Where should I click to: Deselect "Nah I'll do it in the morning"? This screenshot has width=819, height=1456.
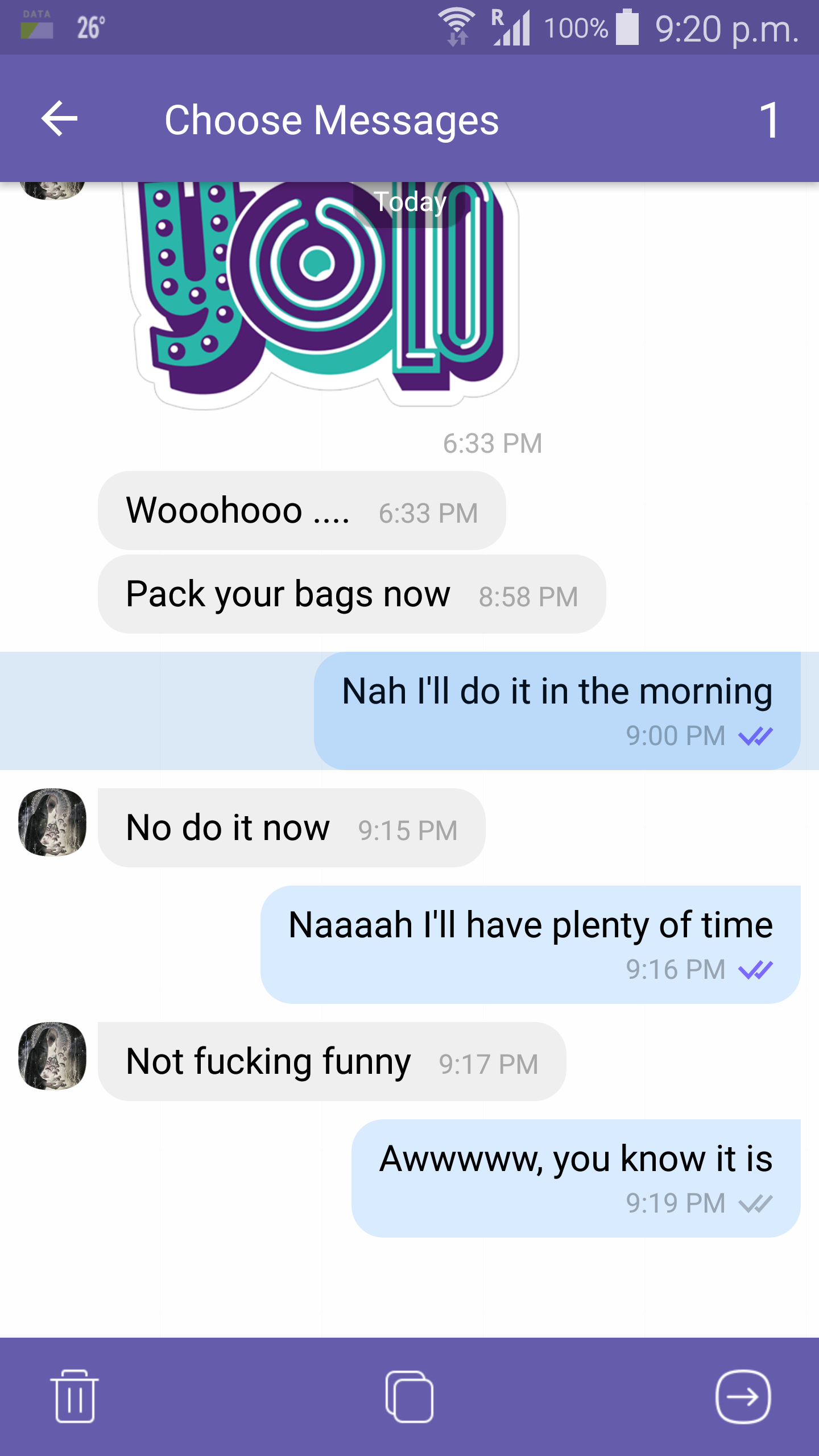556,710
